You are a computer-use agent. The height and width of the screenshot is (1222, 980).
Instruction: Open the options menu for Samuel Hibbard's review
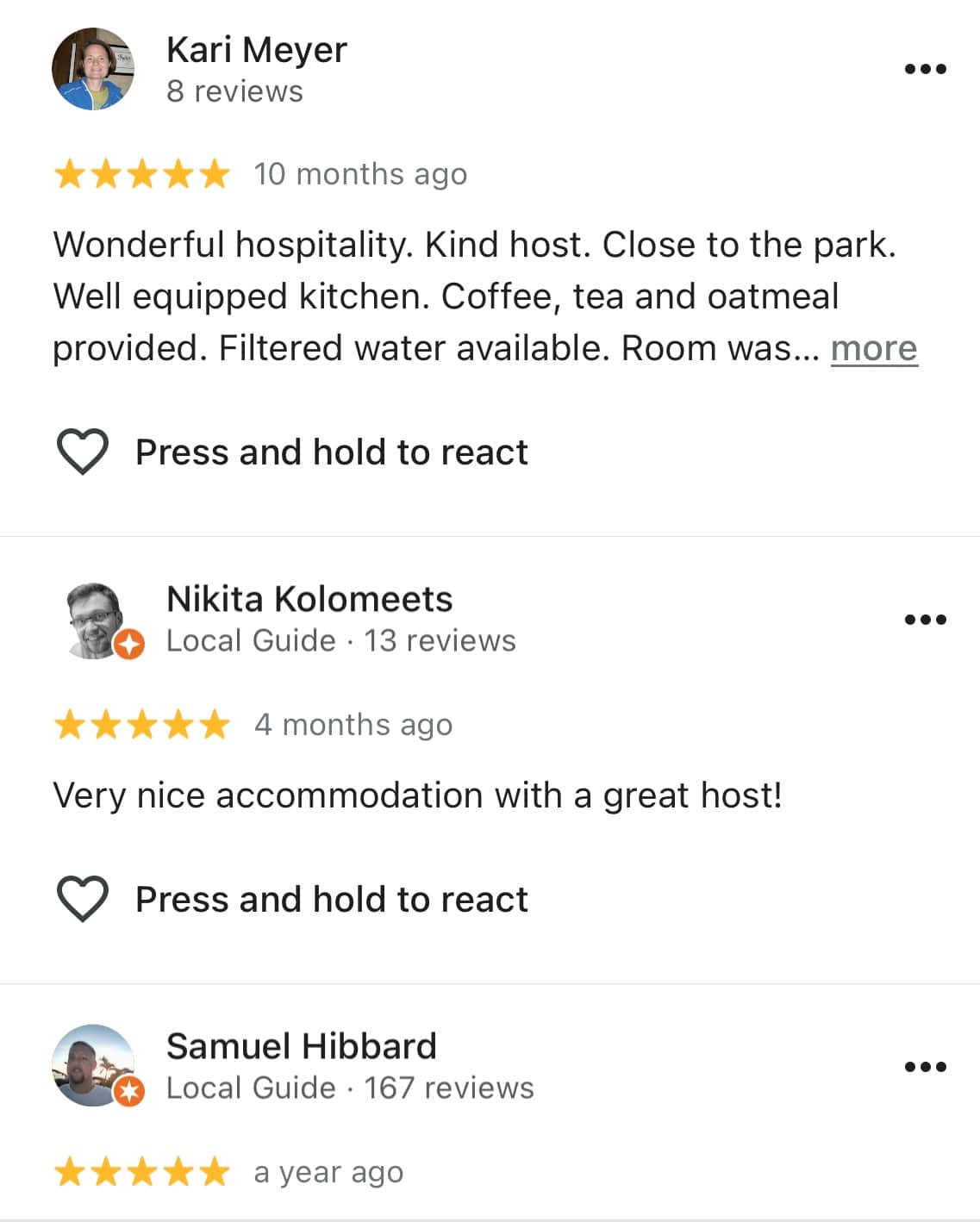click(925, 1066)
